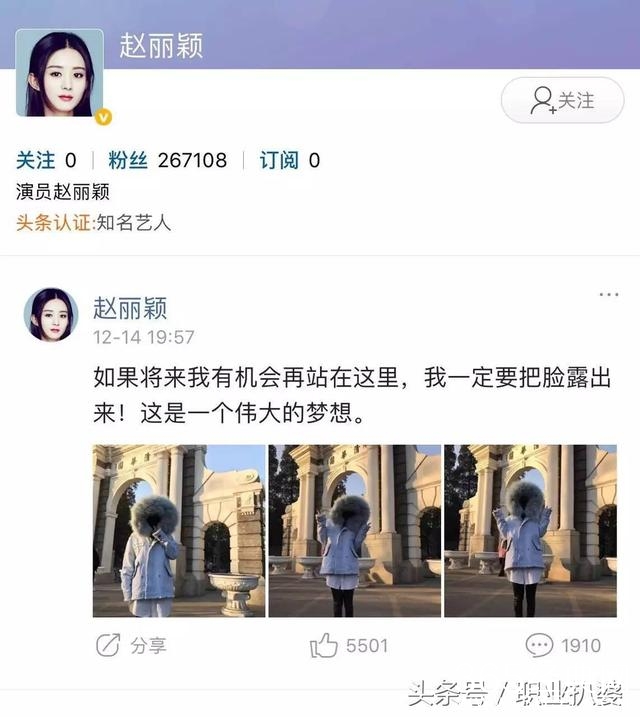This screenshot has width=640, height=717.
Task: Like the post with 5501 likes
Action: point(348,645)
